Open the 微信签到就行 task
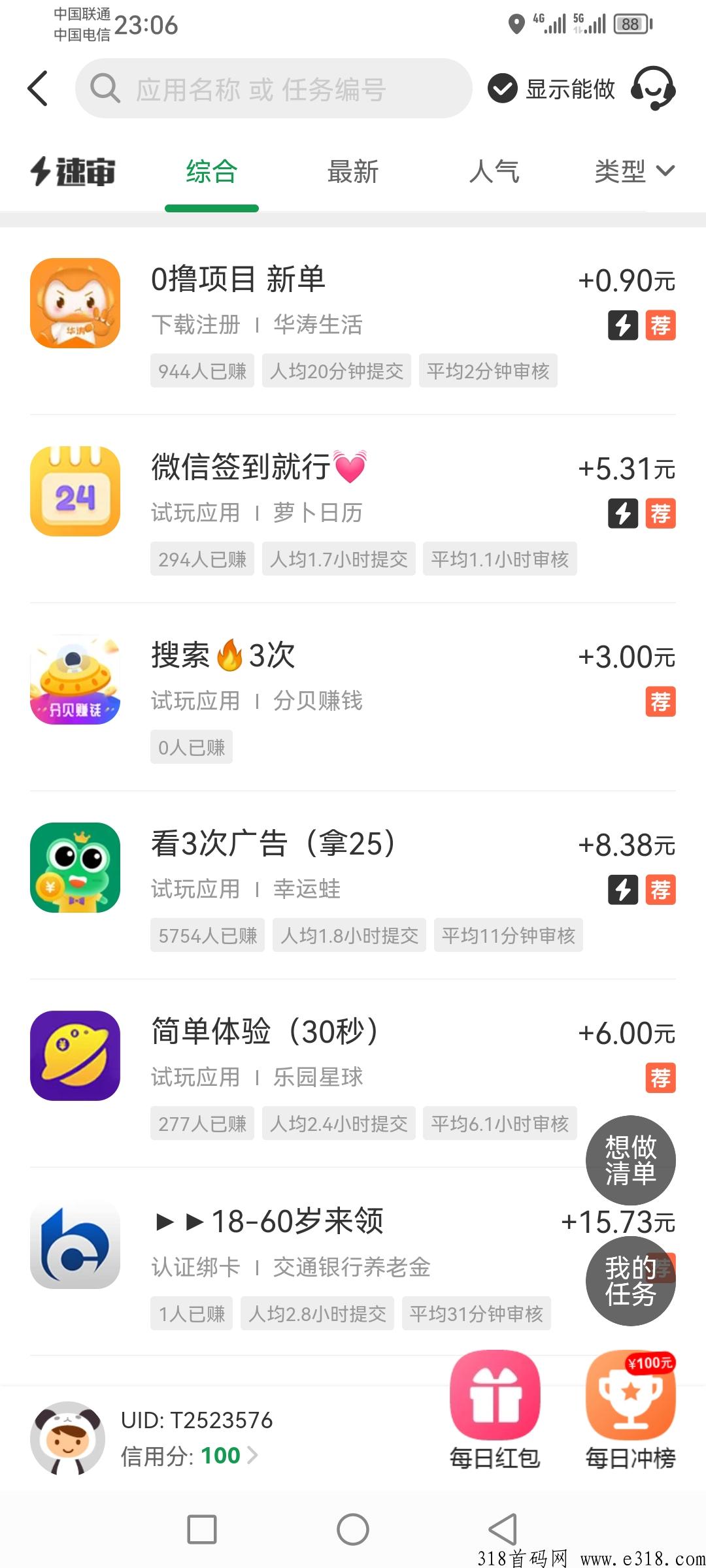 (353, 510)
